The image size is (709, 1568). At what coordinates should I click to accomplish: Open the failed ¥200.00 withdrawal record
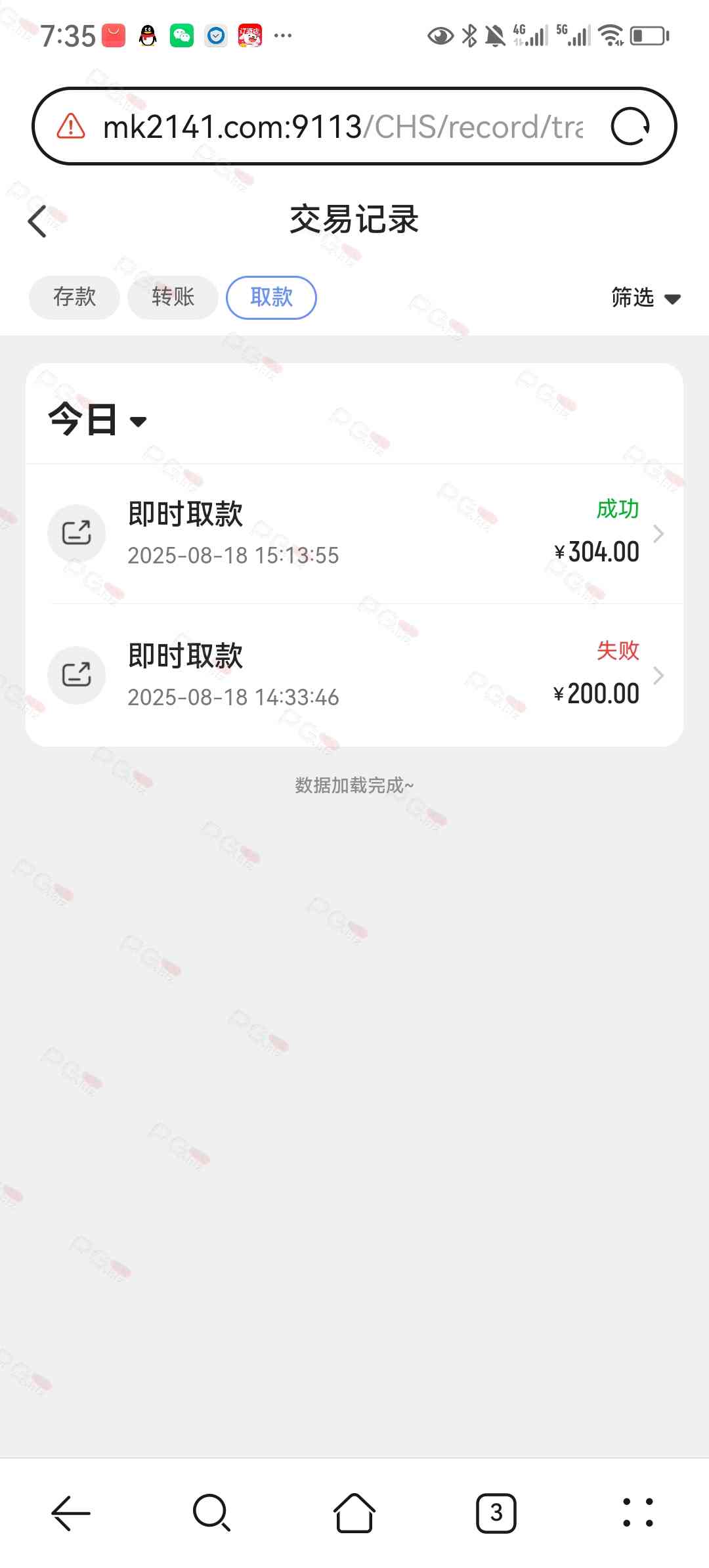(x=354, y=675)
